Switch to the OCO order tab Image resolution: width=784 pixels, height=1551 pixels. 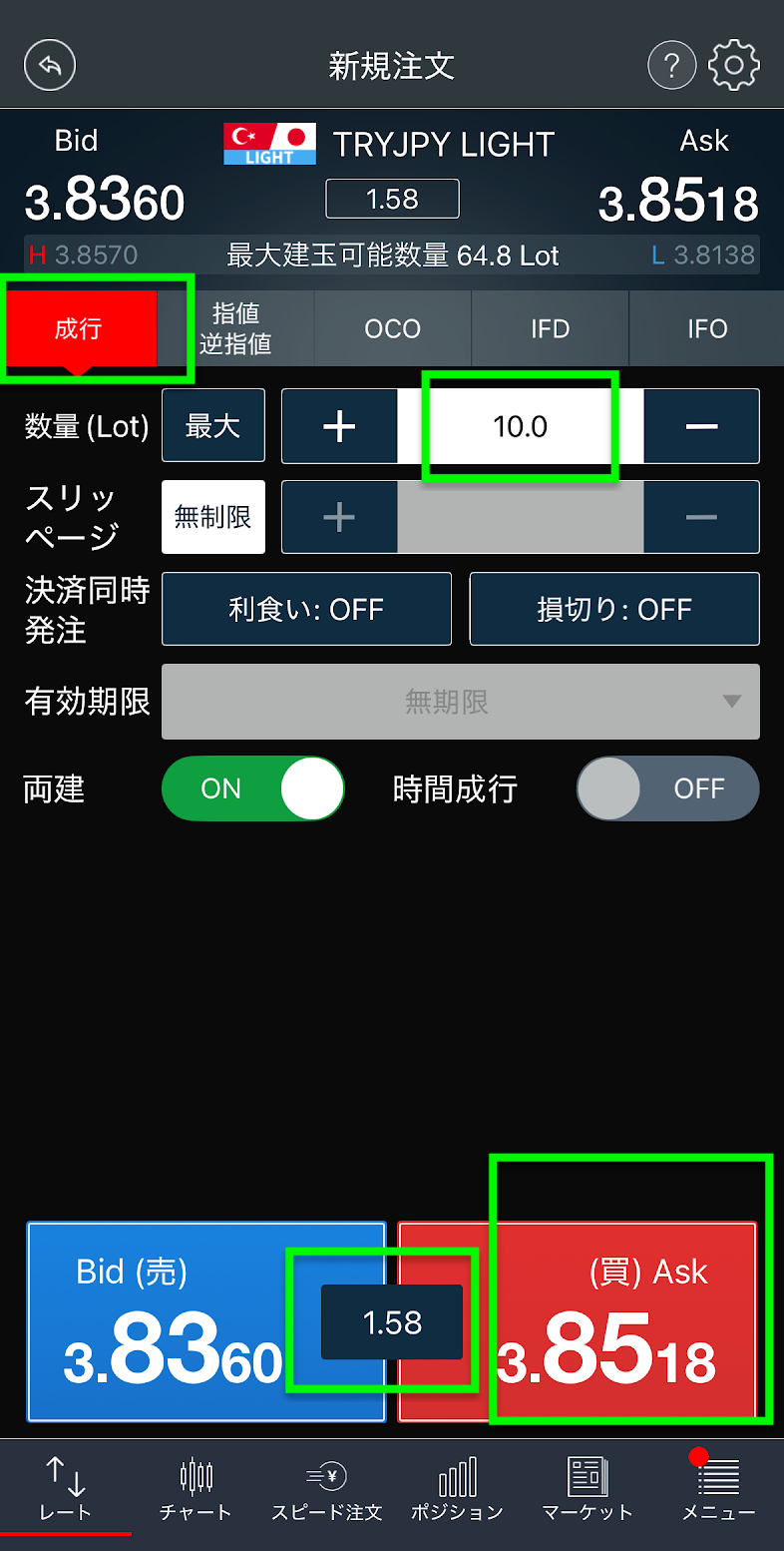click(x=392, y=329)
